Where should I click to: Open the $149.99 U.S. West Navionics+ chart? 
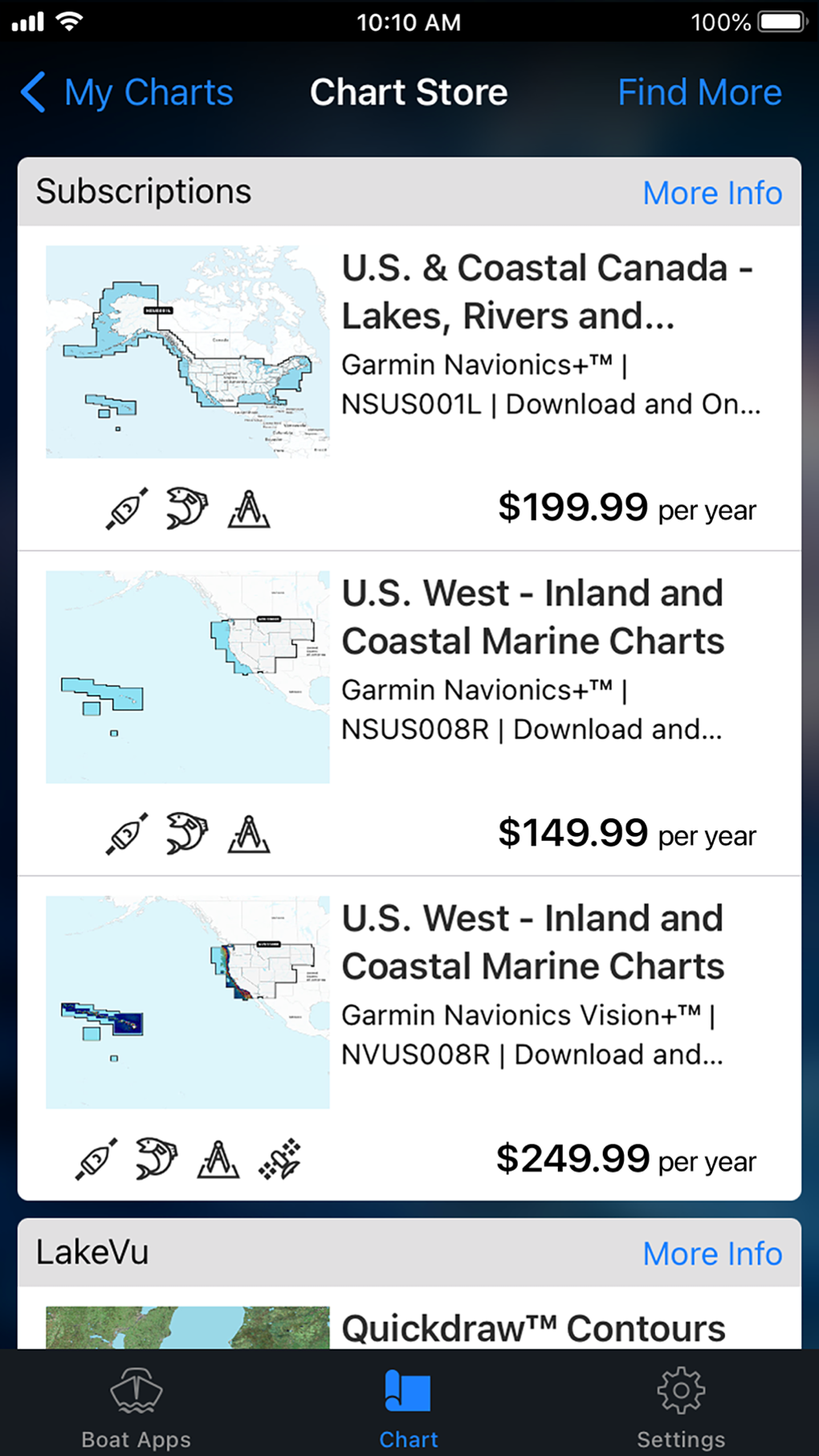point(409,714)
